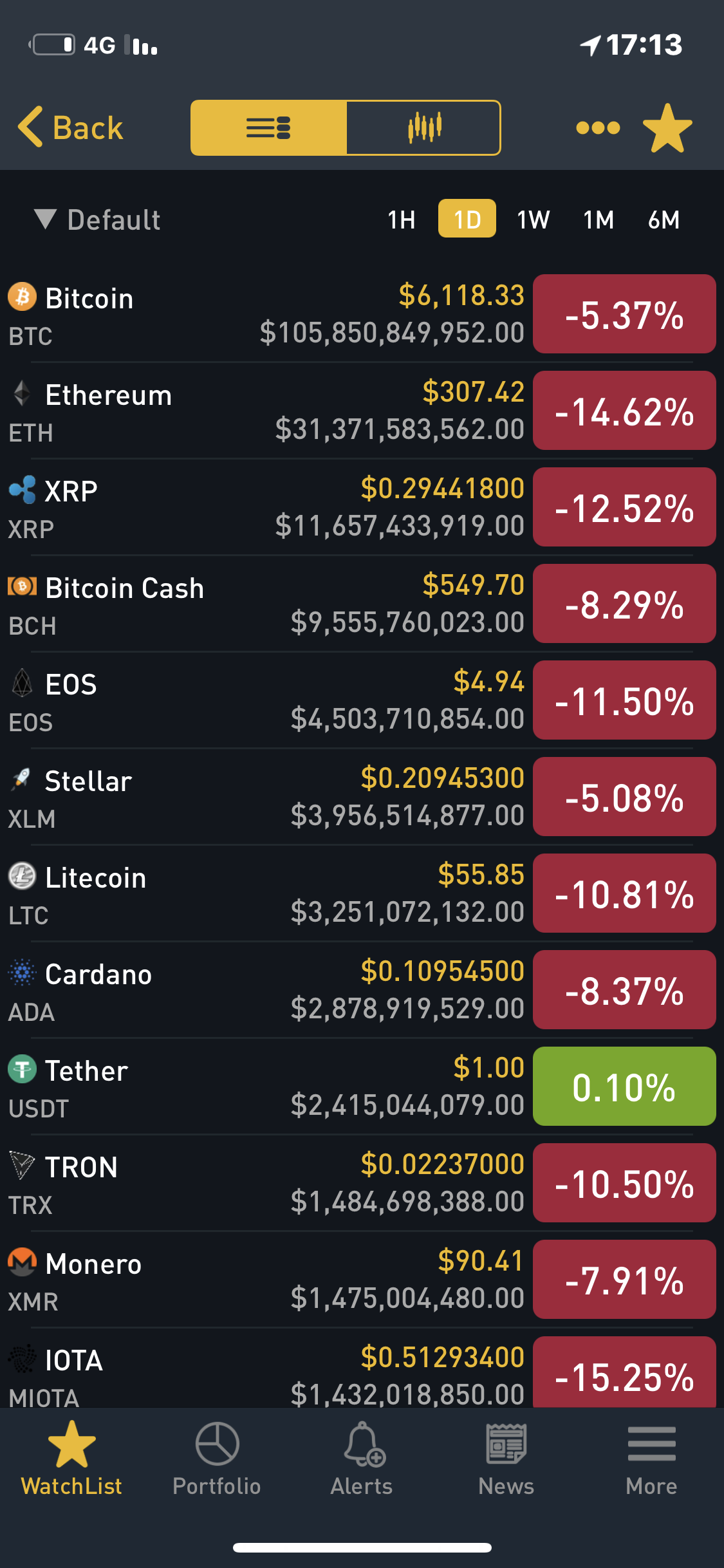Tap Monero's -7.91% change badge
This screenshot has height=1568, width=724.
tap(624, 1280)
